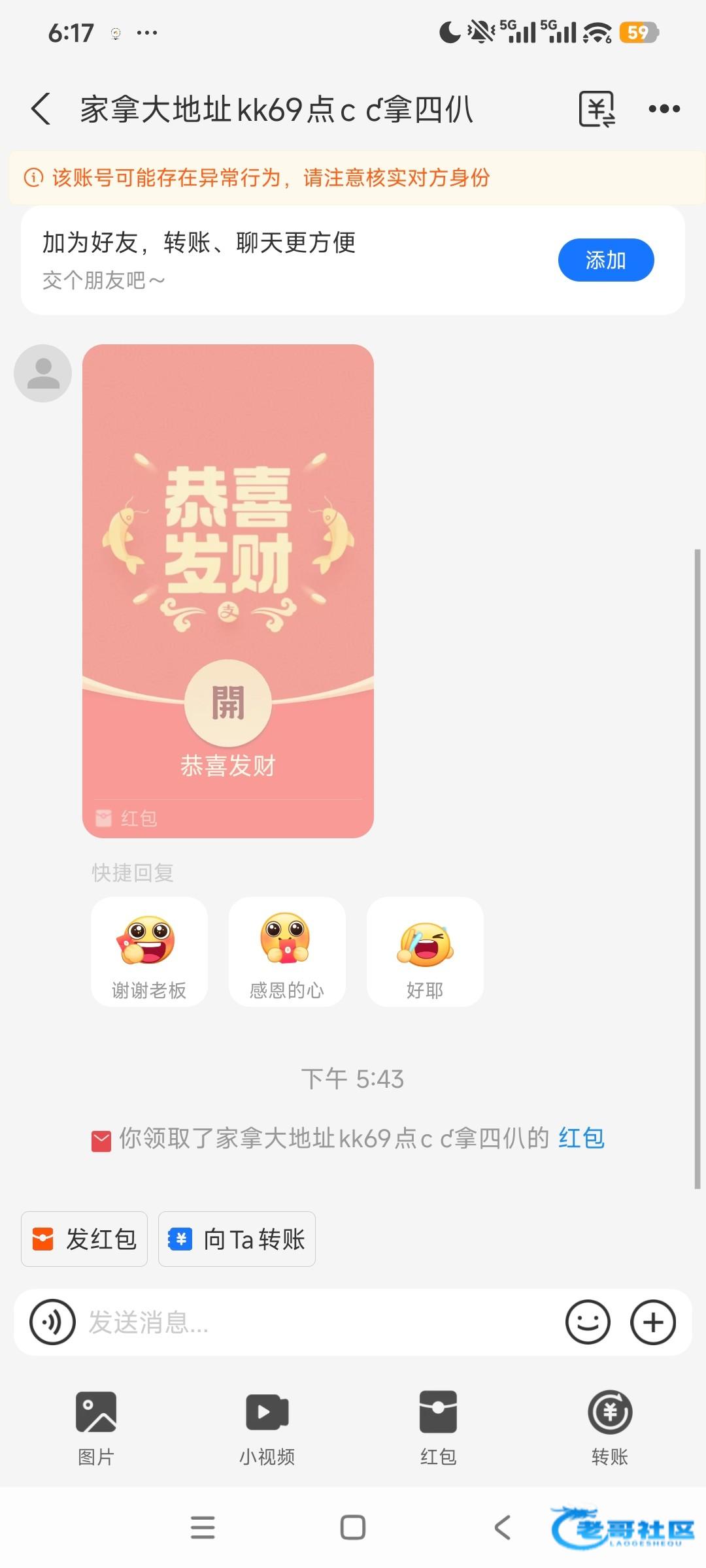Open the 恭喜发财 red packet
Viewport: 706px width, 1568px height.
[x=227, y=703]
